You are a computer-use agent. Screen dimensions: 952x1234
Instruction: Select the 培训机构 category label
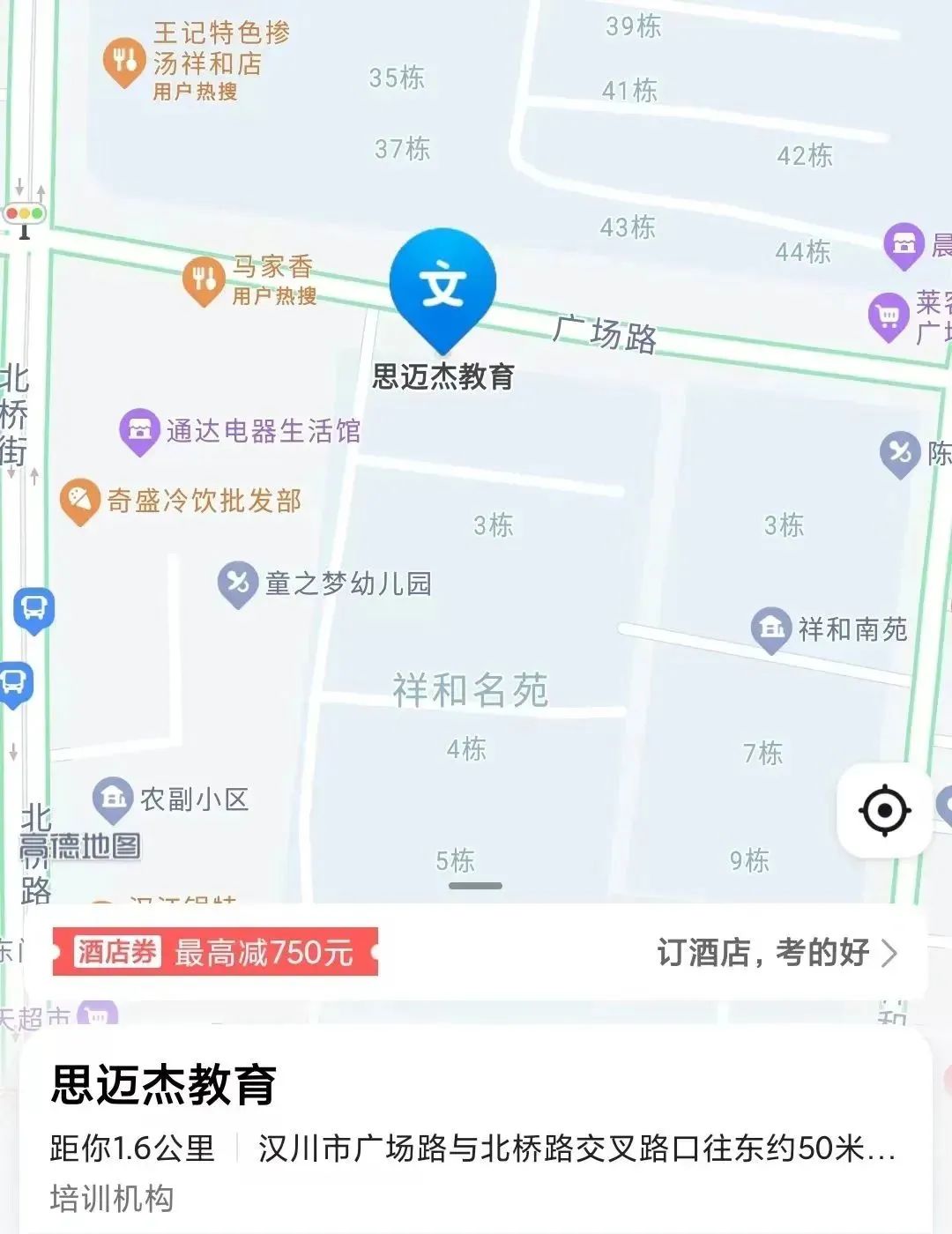click(114, 1199)
